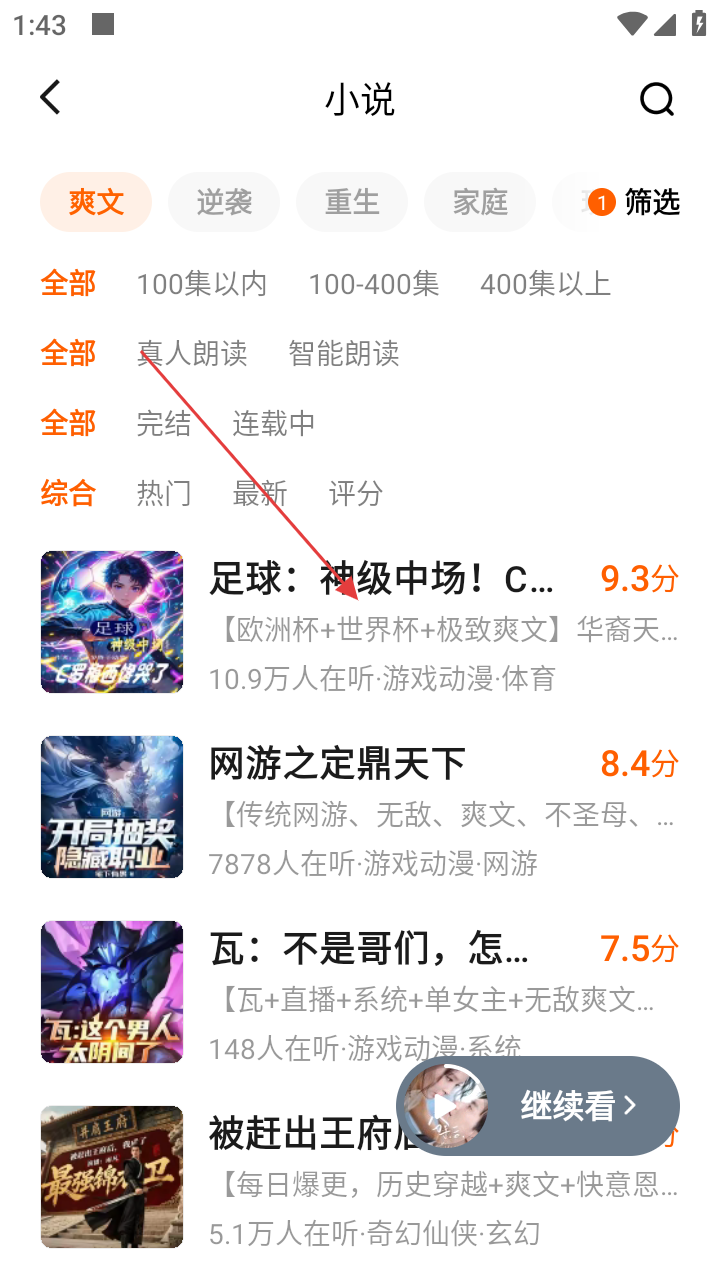Filter by 400集以上 episodes
Screen dimensions: 720x1280
[545, 284]
